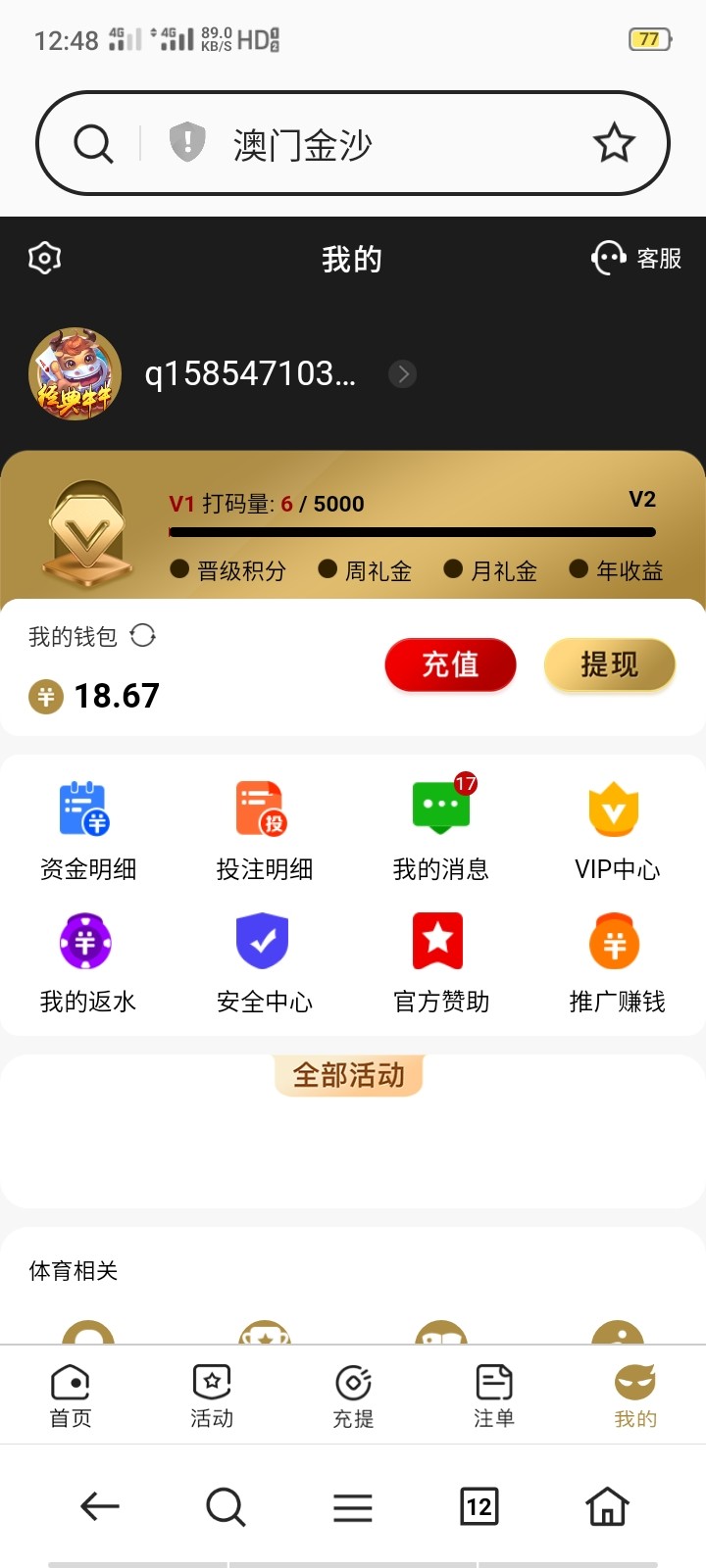Tap the red 充值 button

pyautogui.click(x=450, y=664)
